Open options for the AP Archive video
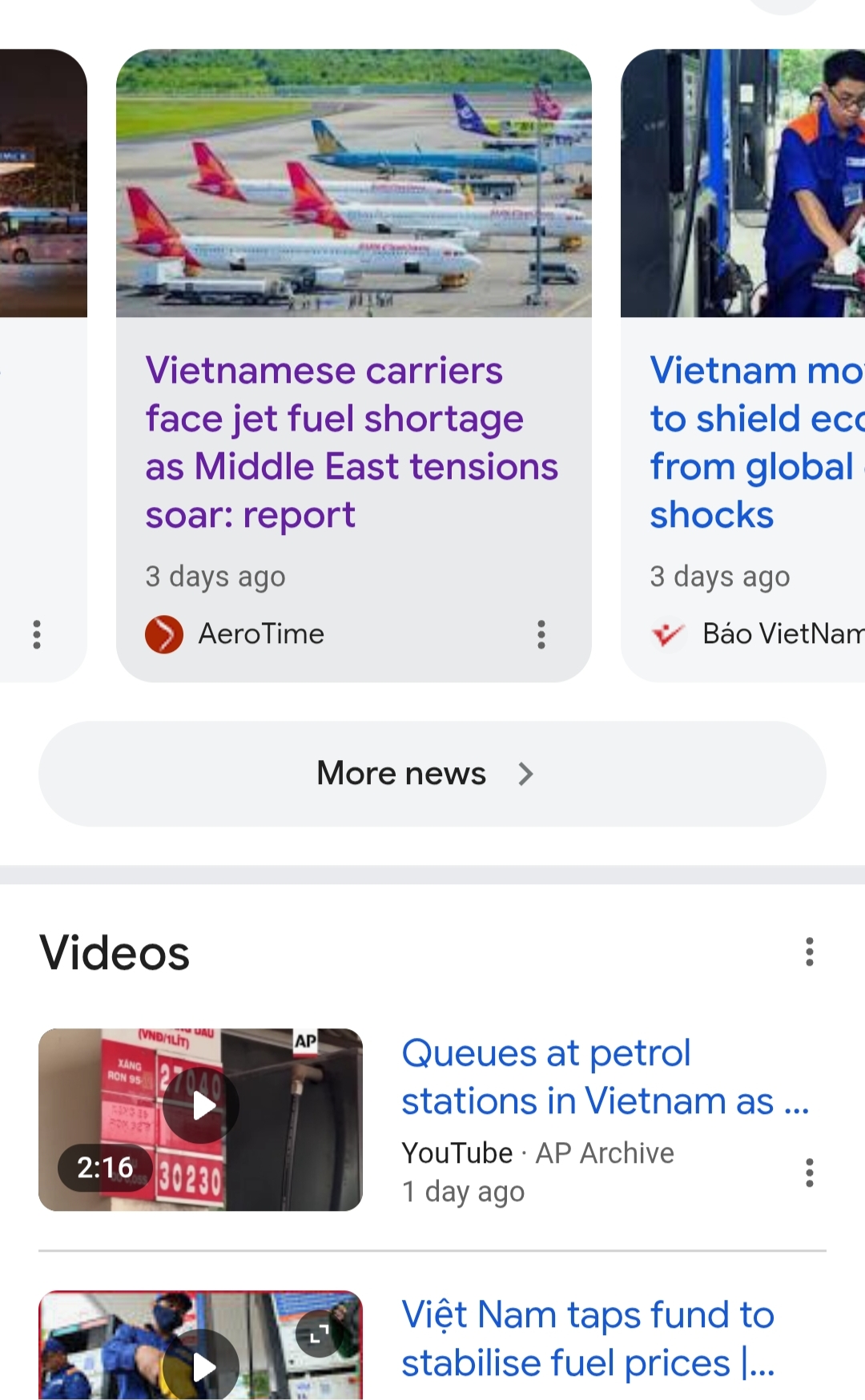 coord(810,1173)
